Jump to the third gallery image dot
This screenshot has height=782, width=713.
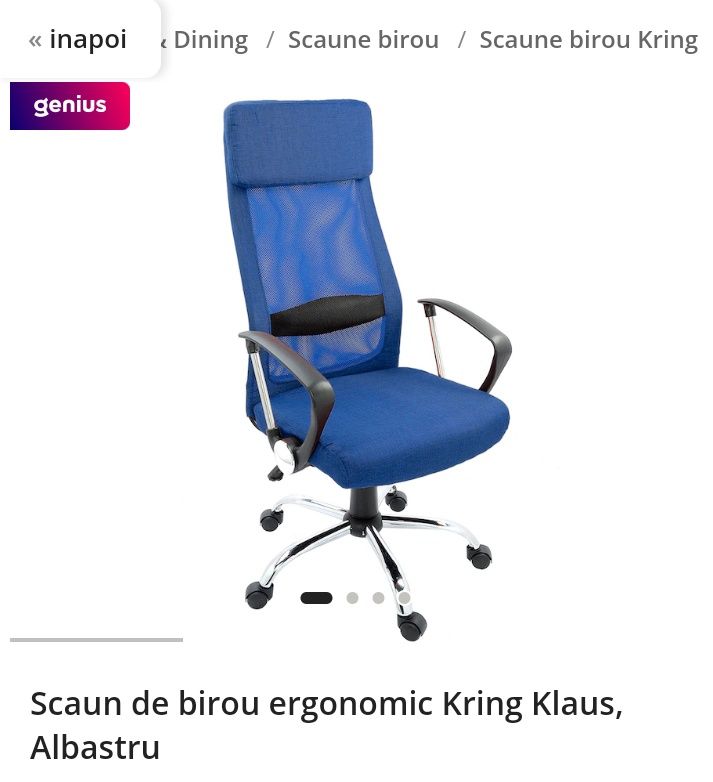point(378,598)
